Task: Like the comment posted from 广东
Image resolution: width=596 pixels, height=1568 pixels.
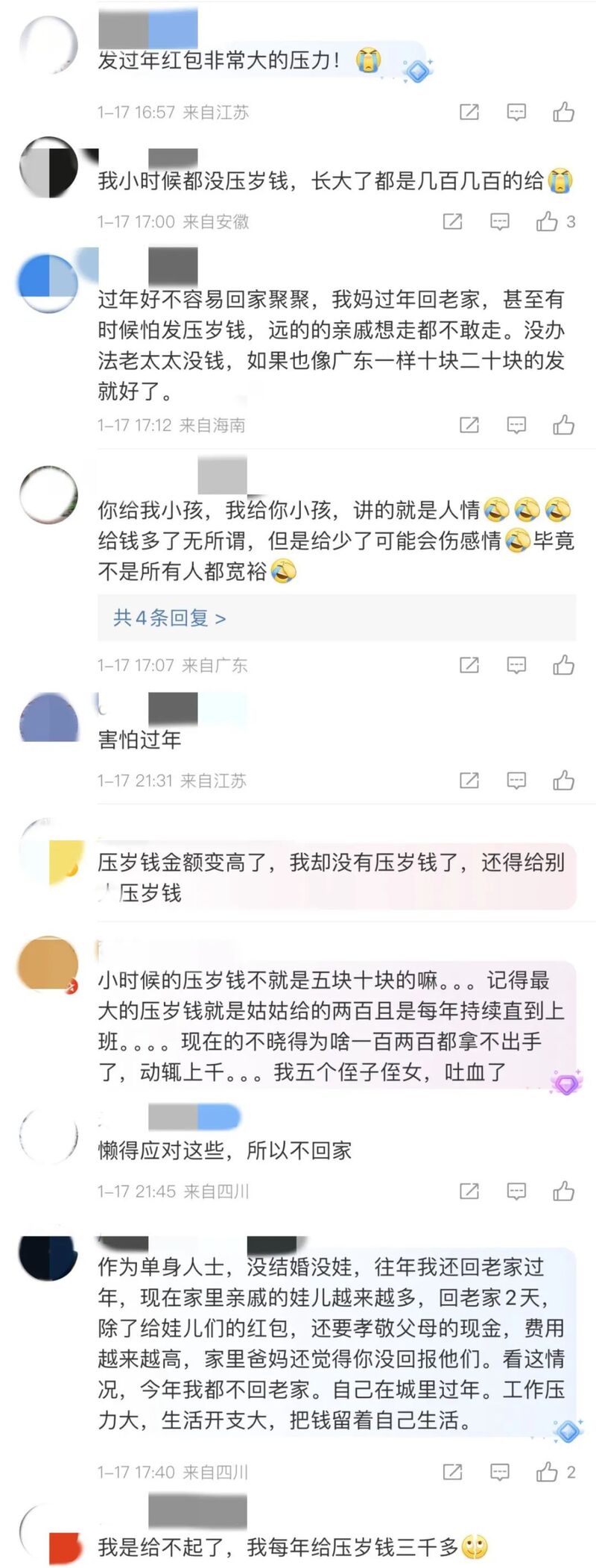Action: (563, 665)
